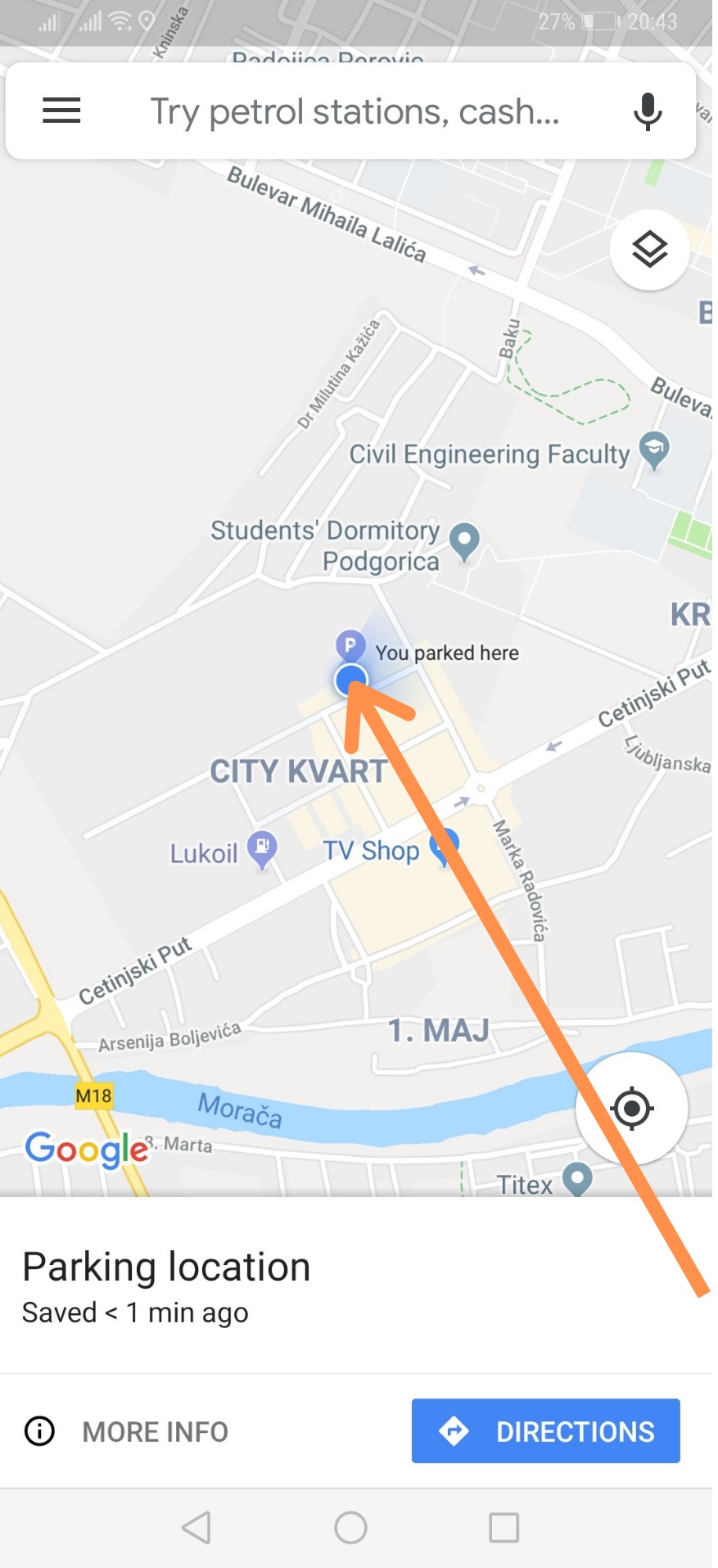Open the hamburger menu
This screenshot has height=1568, width=718.
[x=61, y=111]
